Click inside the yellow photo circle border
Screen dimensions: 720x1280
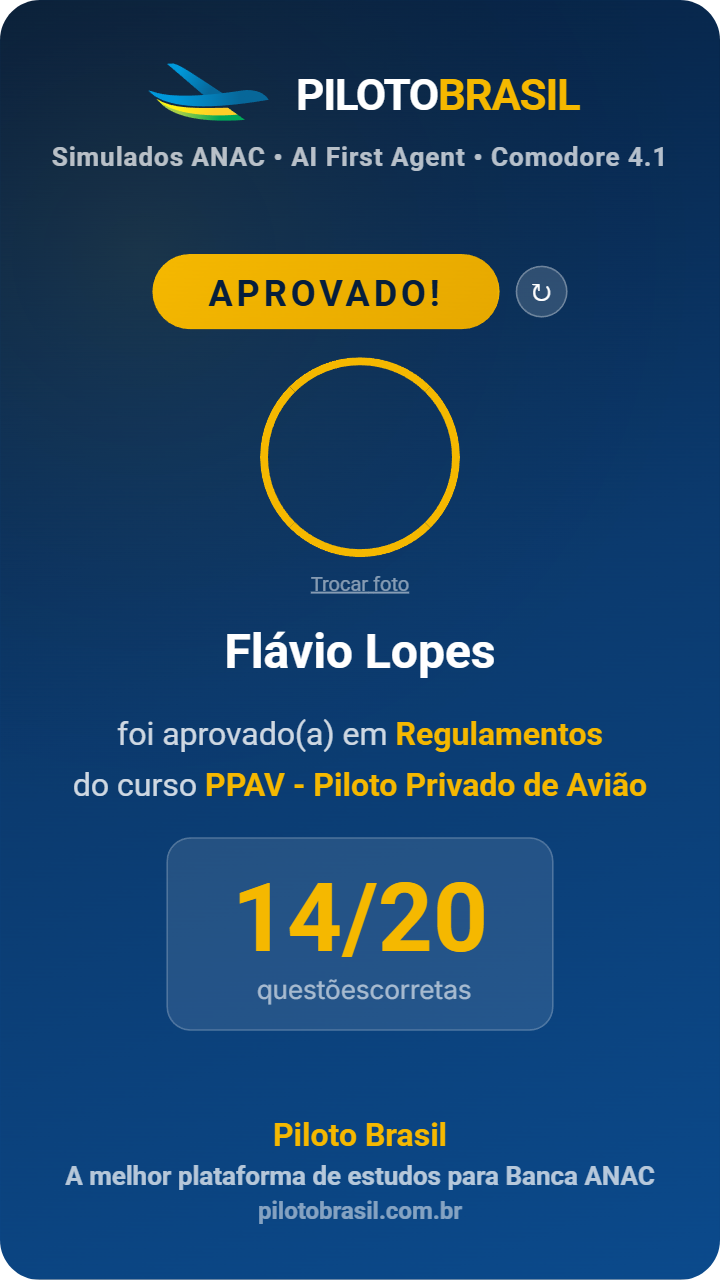360,456
